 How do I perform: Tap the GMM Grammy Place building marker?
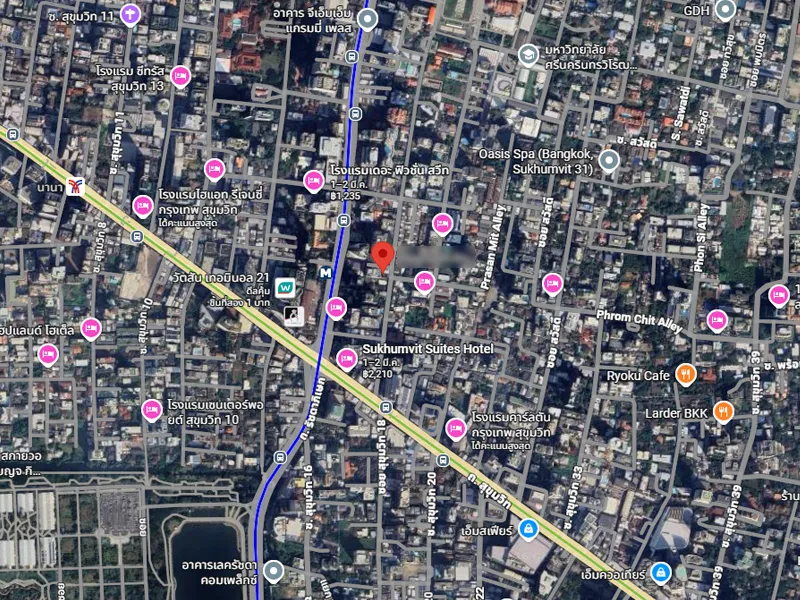[367, 18]
